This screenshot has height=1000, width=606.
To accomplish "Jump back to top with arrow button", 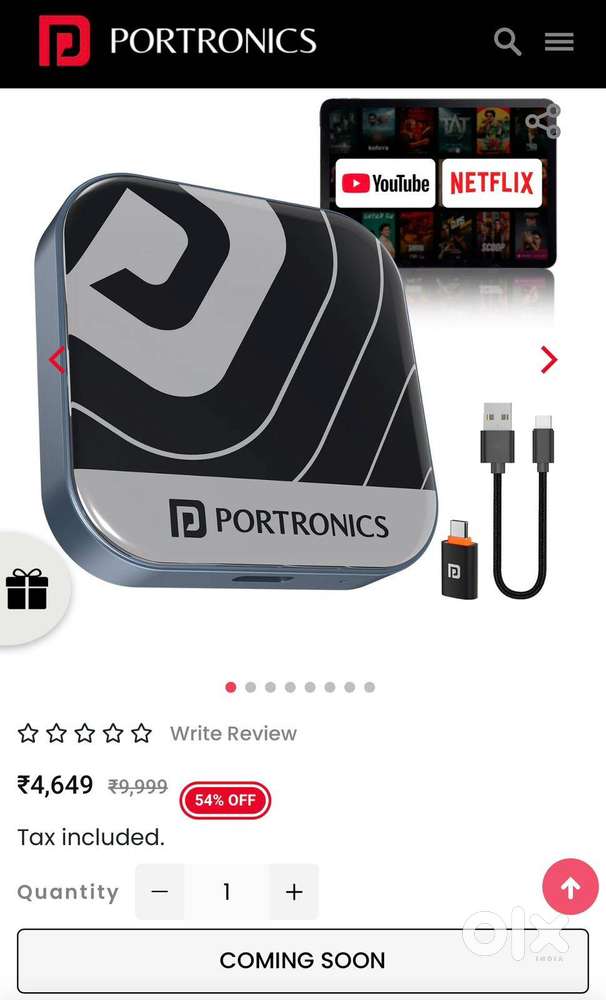I will coord(570,887).
